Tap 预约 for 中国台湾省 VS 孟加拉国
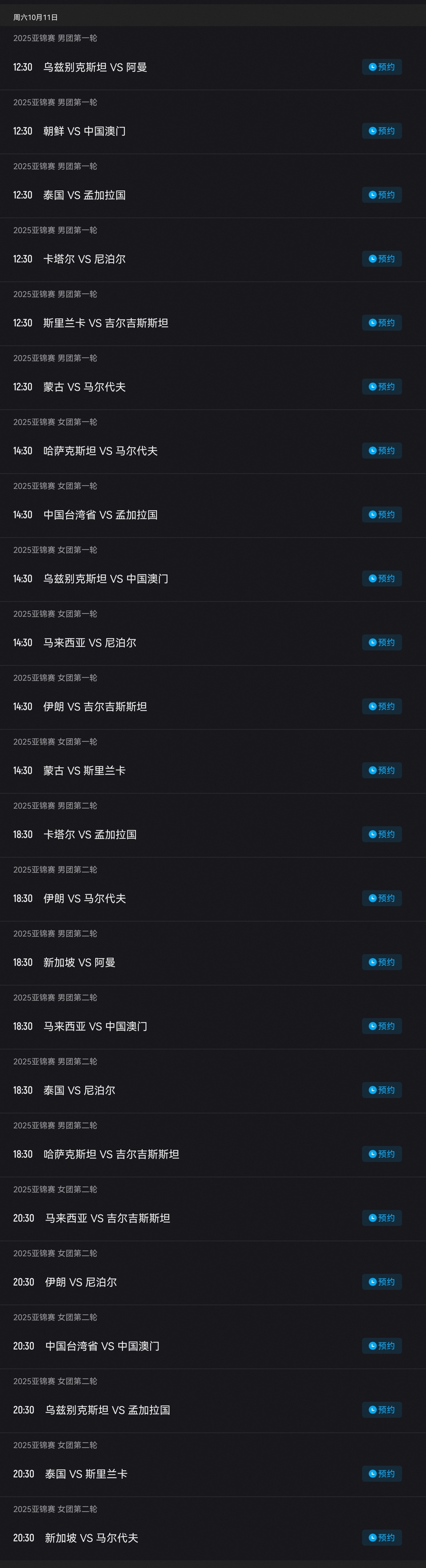426x1568 pixels. click(382, 514)
